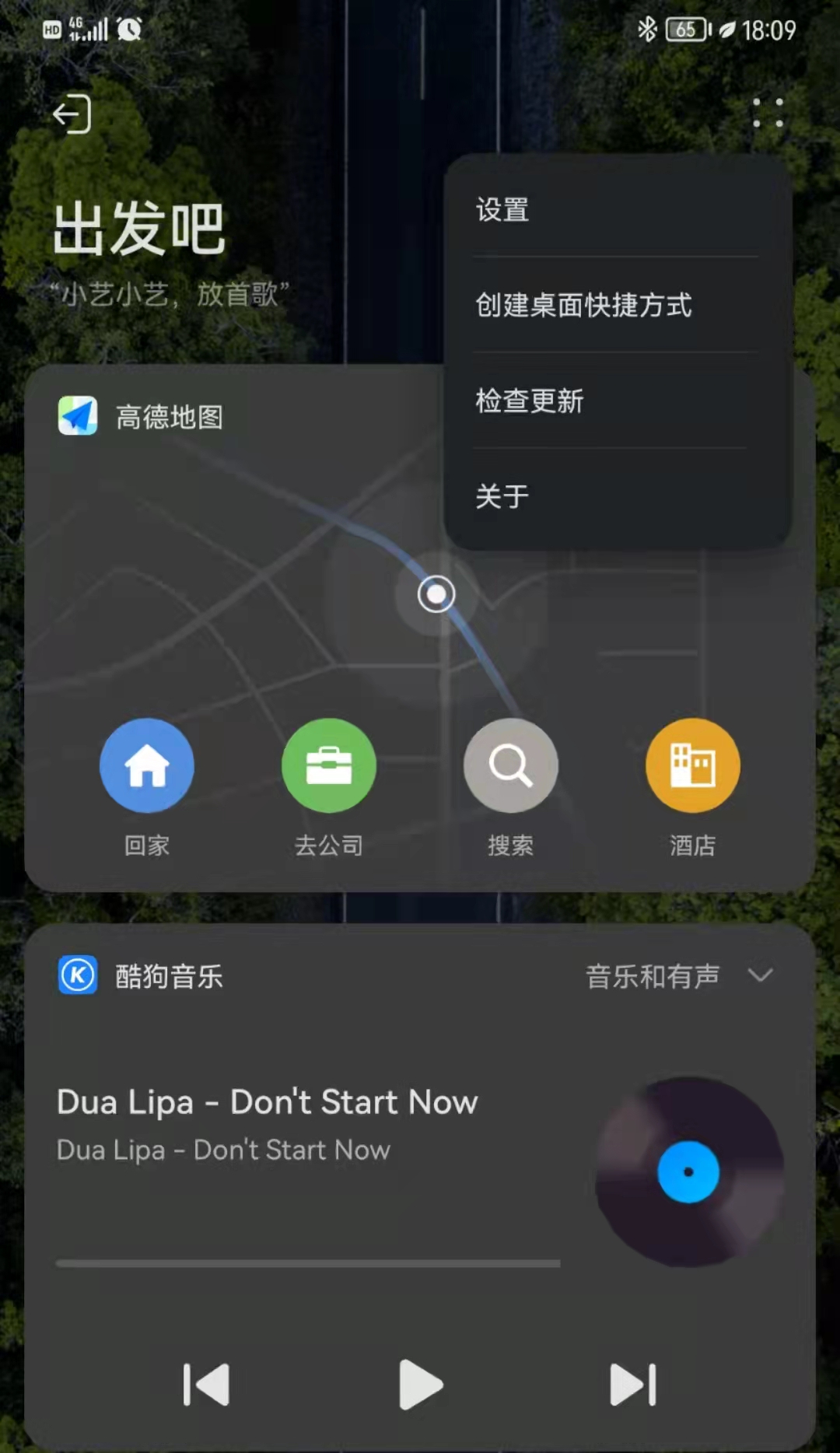
Task: Tap the current location marker on the map
Action: tap(436, 593)
